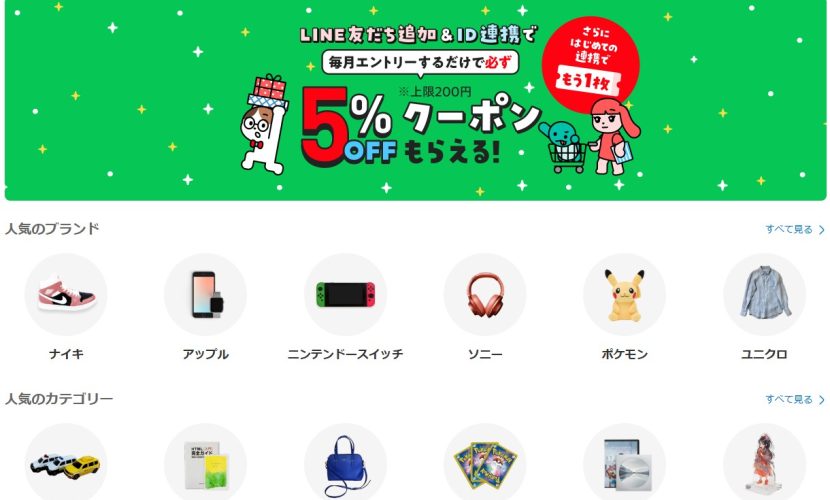Open the CD and DVD category tile
The image size is (830, 500).
pos(624,463)
